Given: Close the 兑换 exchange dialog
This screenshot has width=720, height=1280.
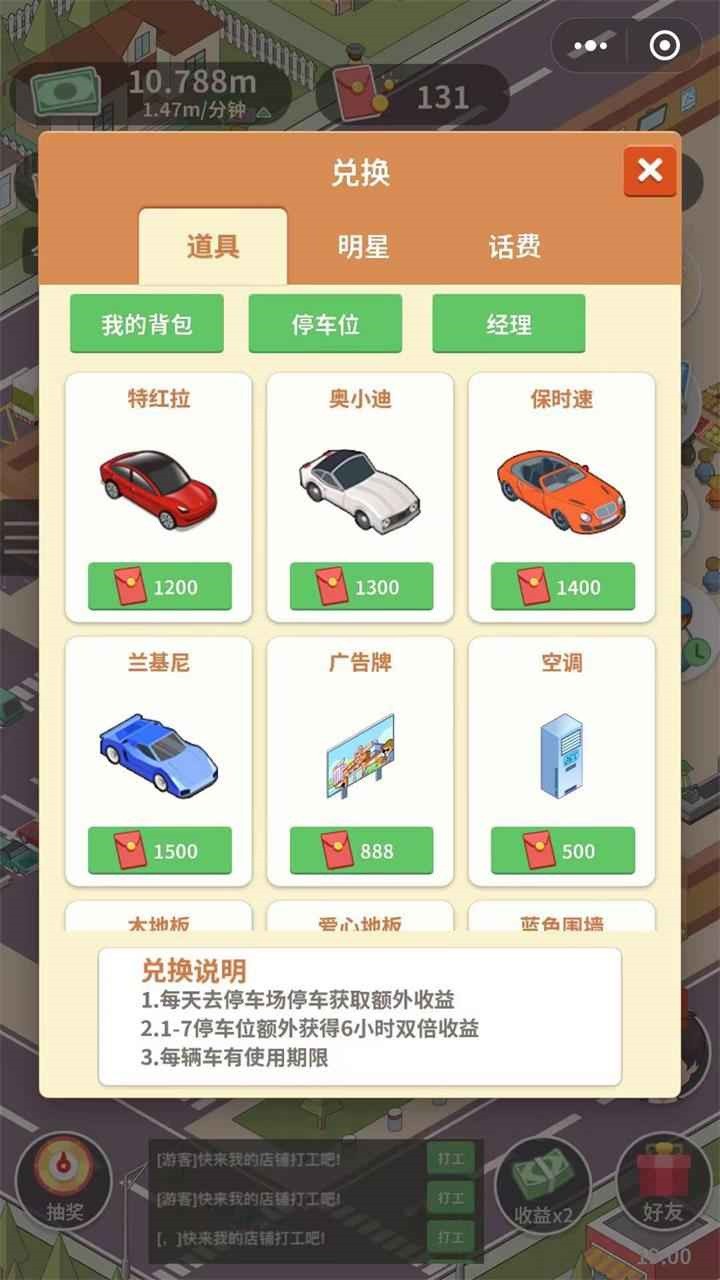Looking at the screenshot, I should click(650, 171).
